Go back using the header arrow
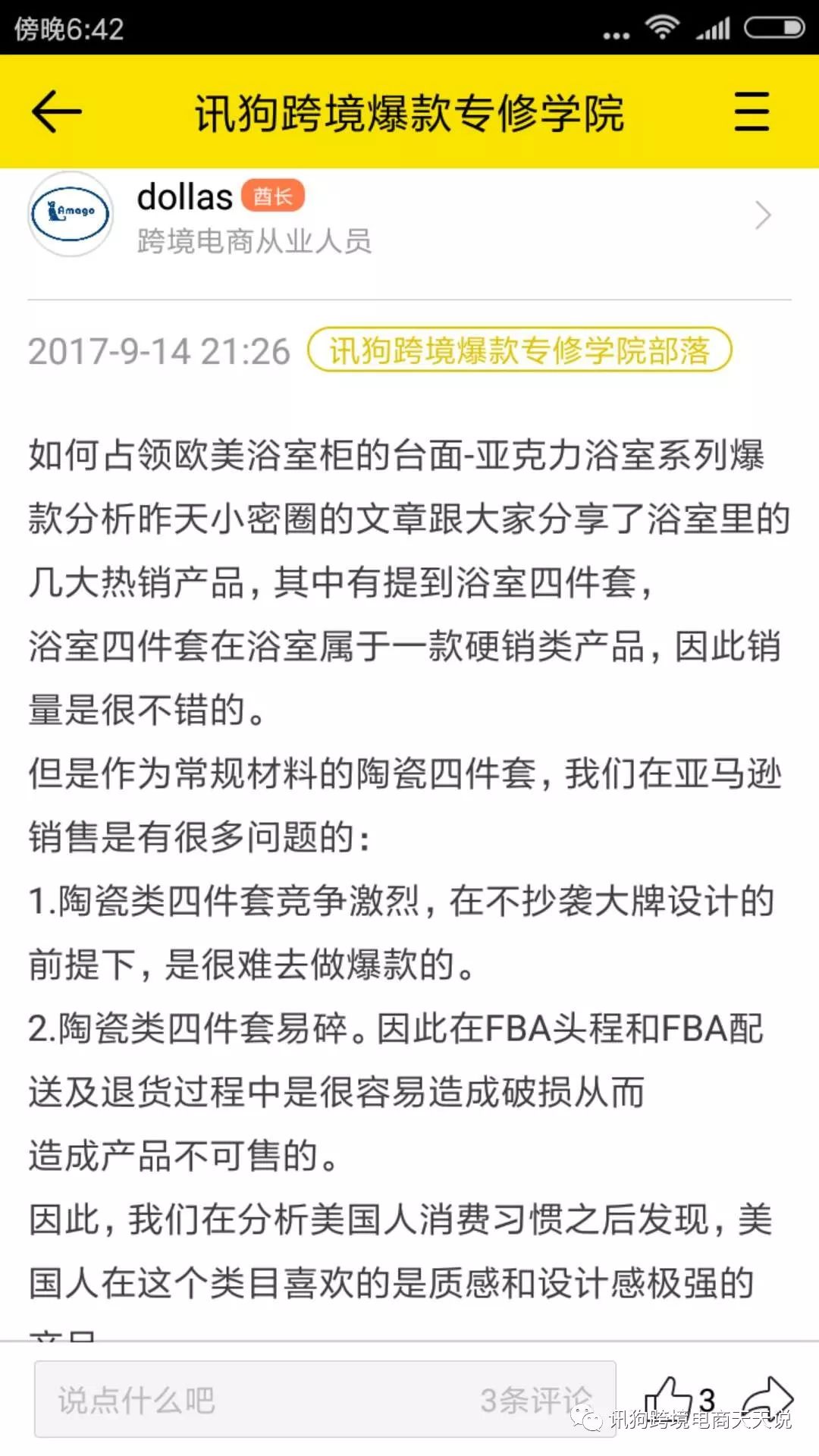This screenshot has width=819, height=1456. click(56, 111)
